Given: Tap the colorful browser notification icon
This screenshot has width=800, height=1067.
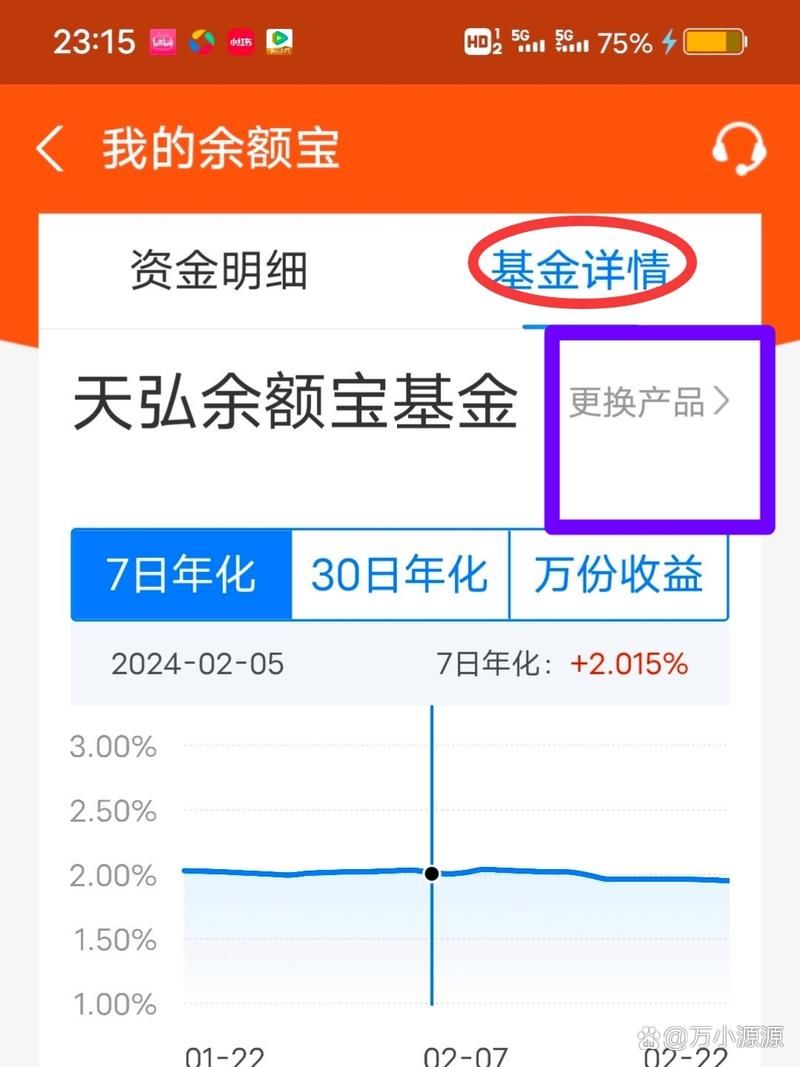Looking at the screenshot, I should click(201, 41).
